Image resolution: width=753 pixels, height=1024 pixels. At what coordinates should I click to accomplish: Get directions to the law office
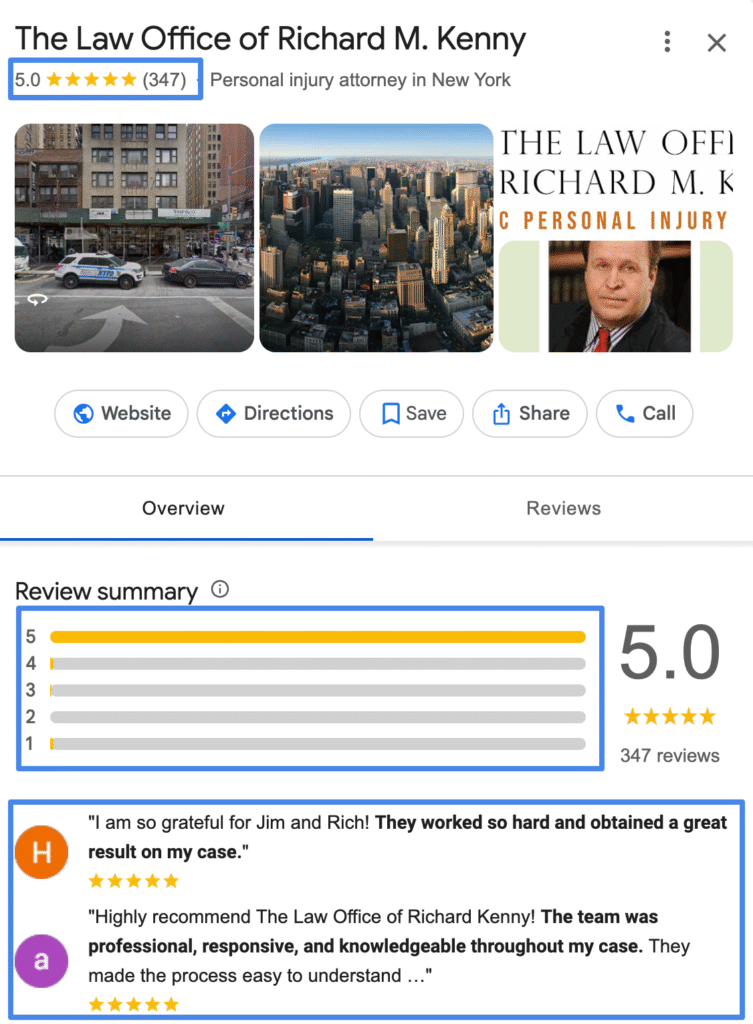click(273, 413)
